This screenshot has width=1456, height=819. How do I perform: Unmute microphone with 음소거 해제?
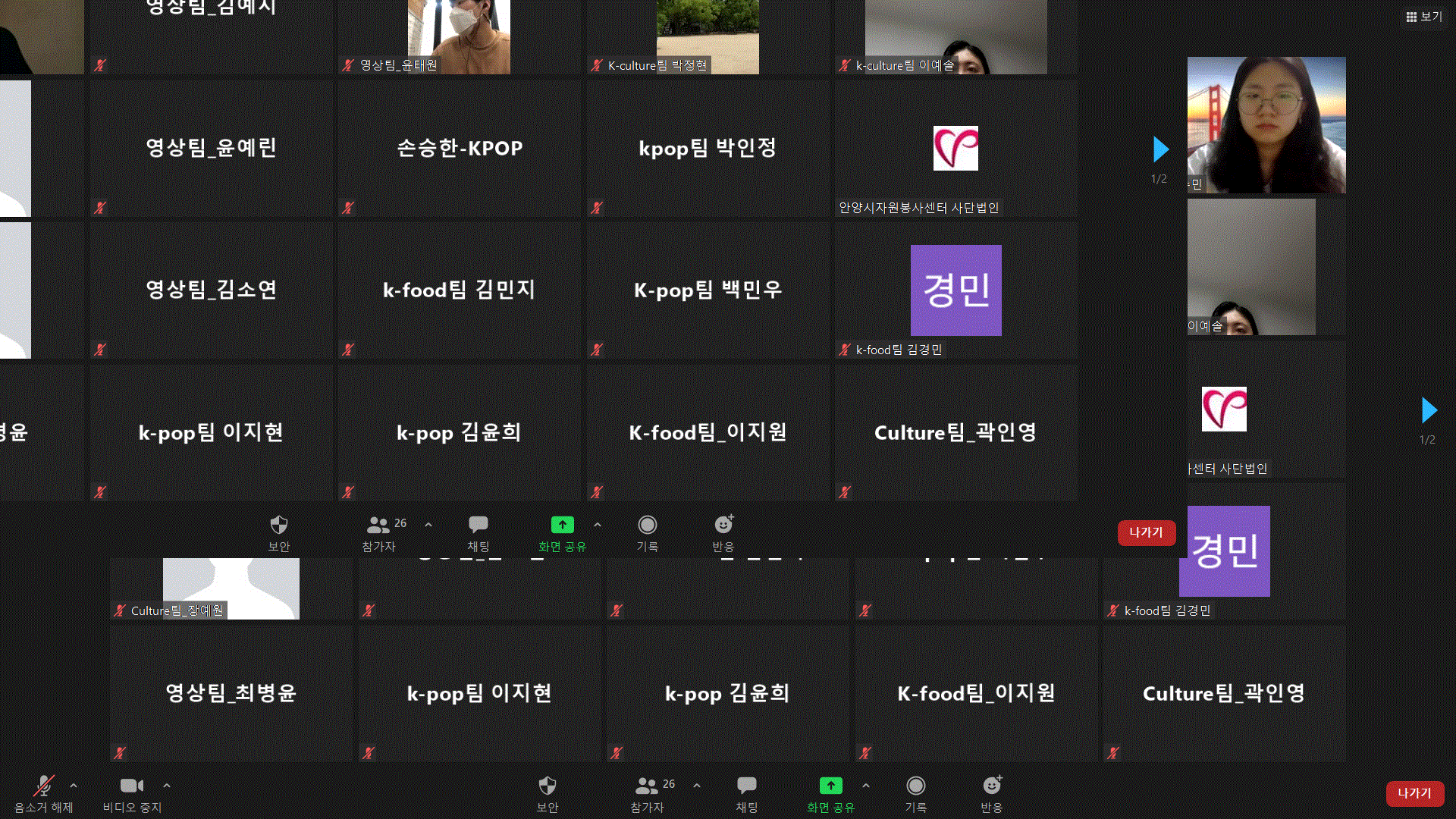(x=43, y=793)
